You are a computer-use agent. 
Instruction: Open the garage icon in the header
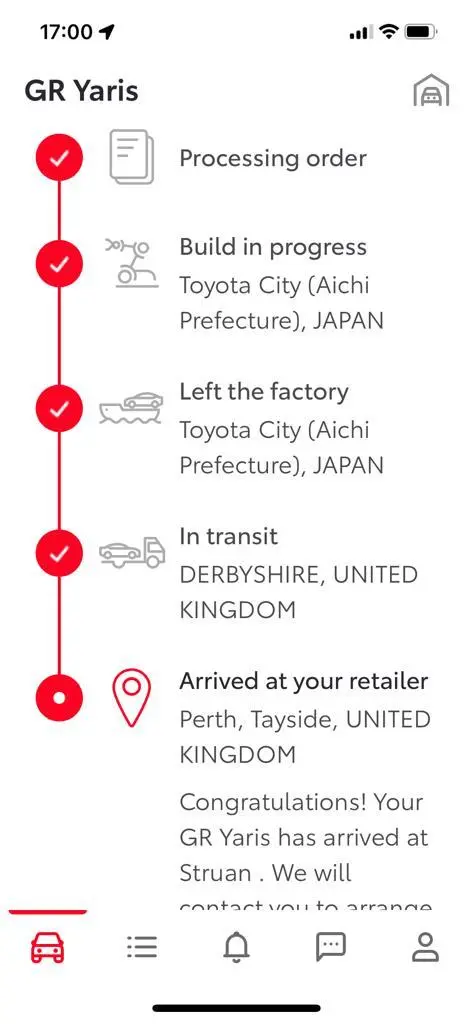pos(431,91)
